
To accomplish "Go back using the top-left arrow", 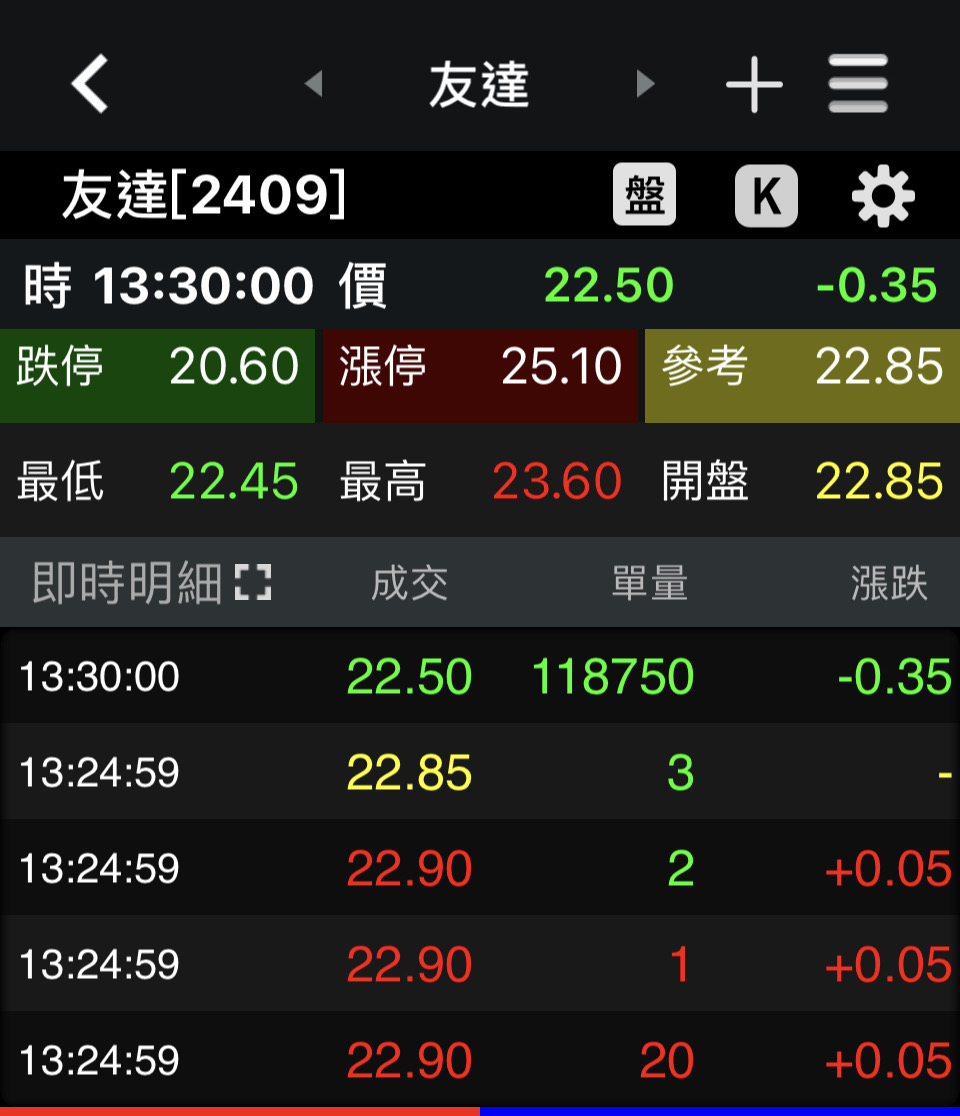I will click(90, 84).
